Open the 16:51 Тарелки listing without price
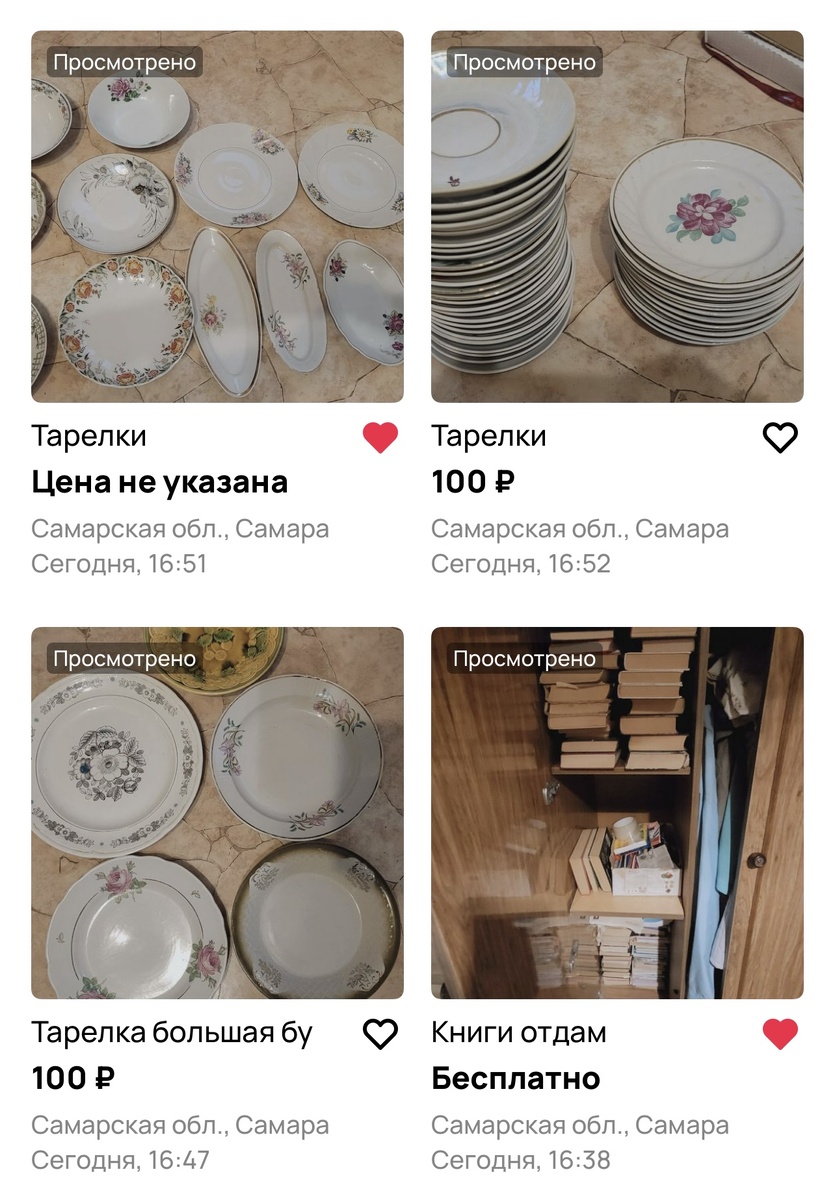Screen dimensions: 835x1200 pos(217,217)
